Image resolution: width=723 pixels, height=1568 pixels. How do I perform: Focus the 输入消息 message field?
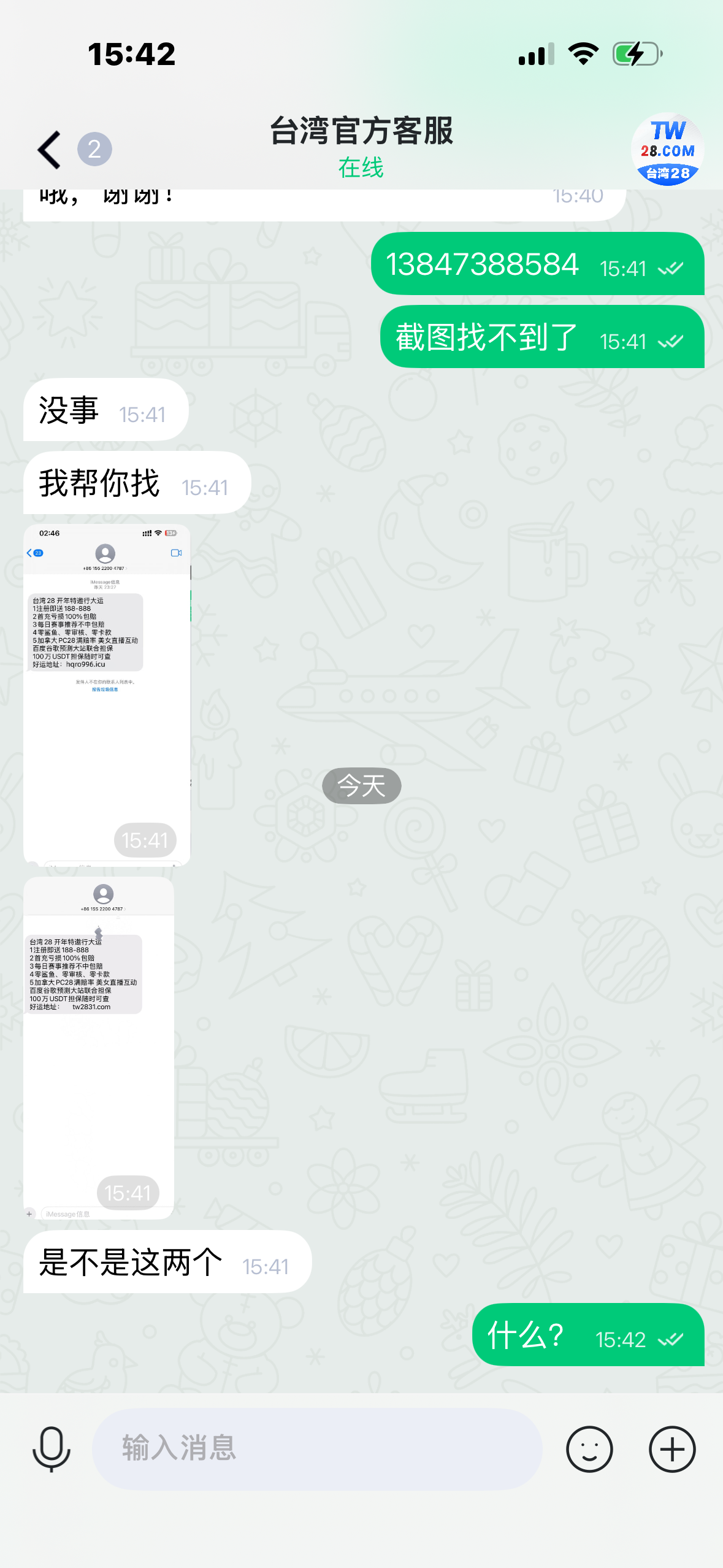[x=316, y=1448]
